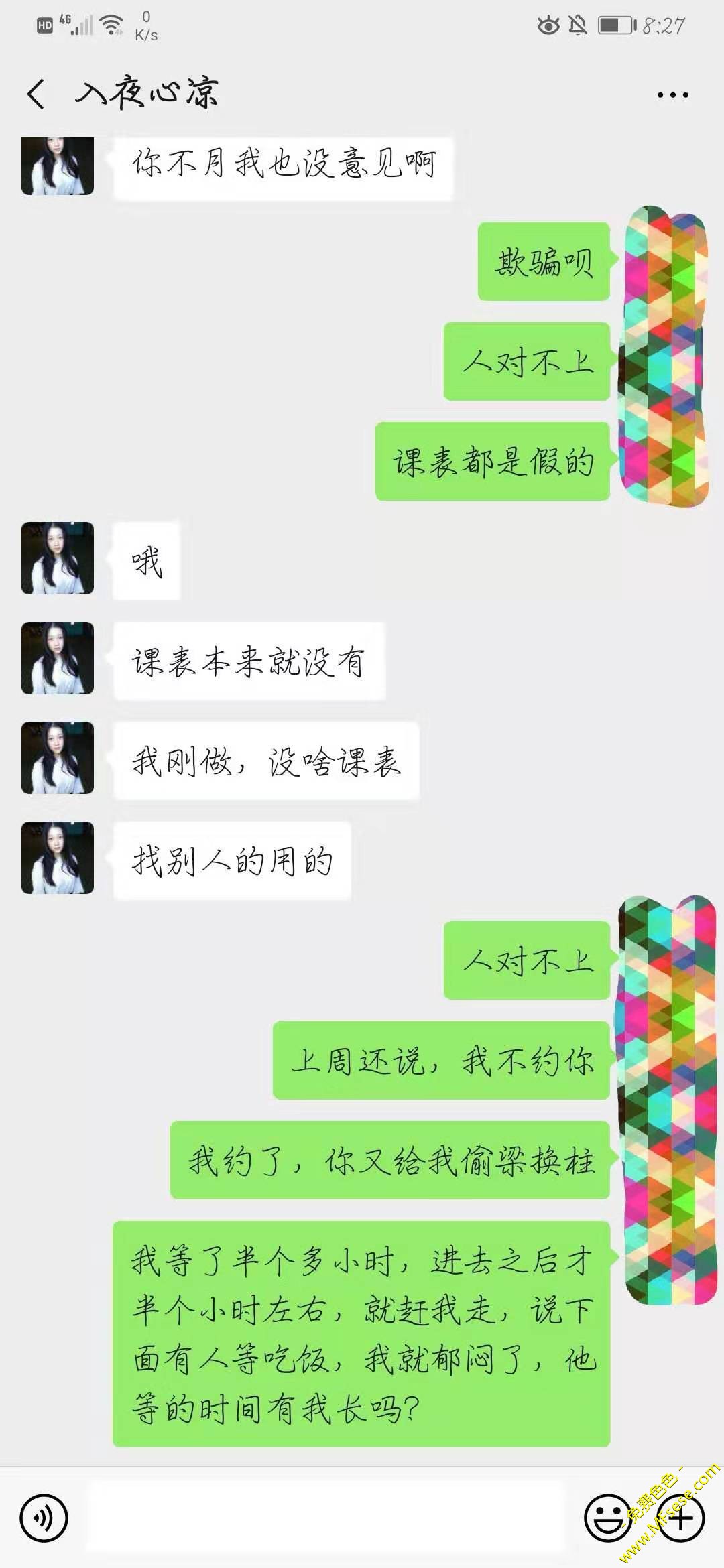
Task: View profile via avatar next to 找别人的用的
Action: (58, 858)
